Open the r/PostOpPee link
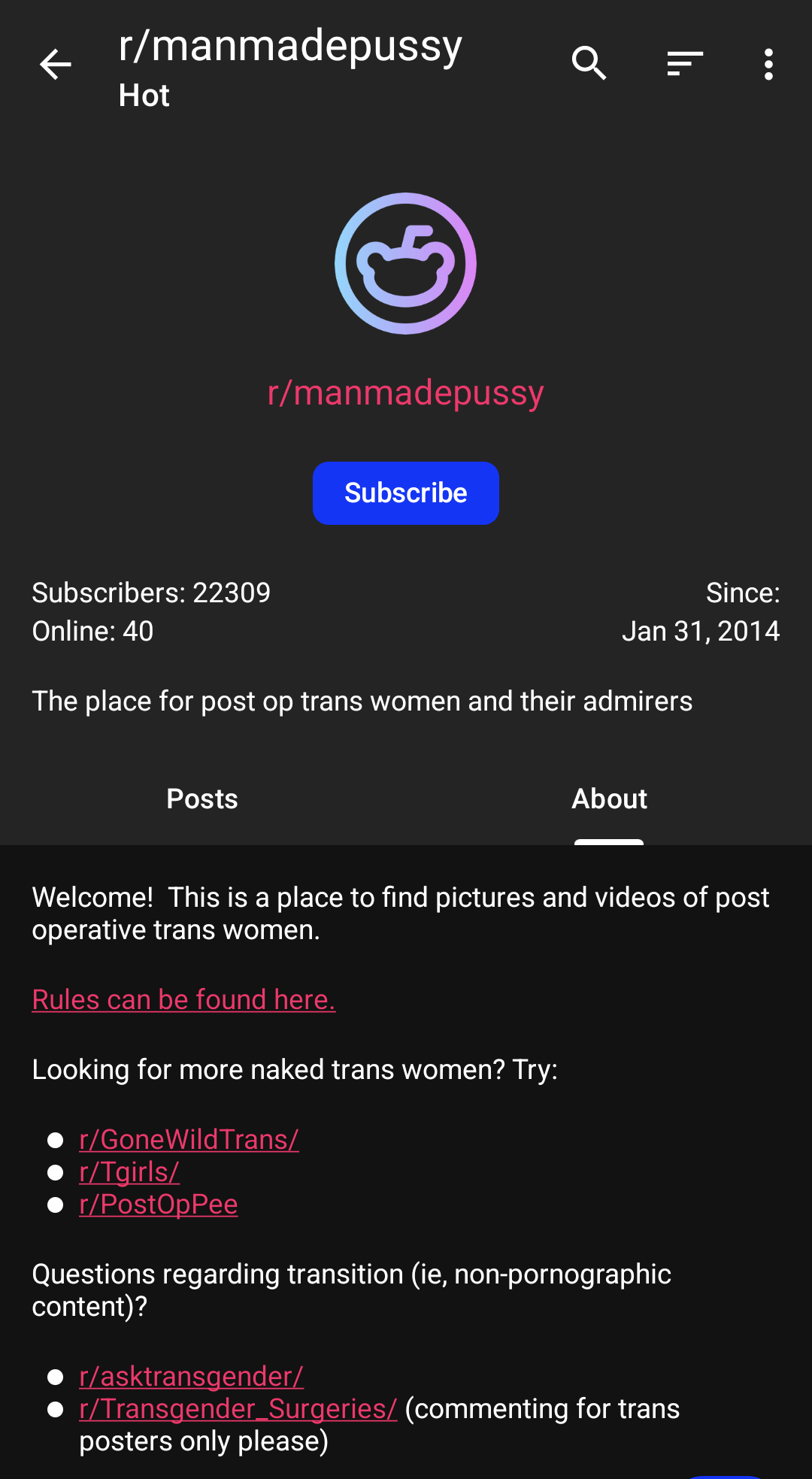The height and width of the screenshot is (1479, 812). pos(159,1205)
